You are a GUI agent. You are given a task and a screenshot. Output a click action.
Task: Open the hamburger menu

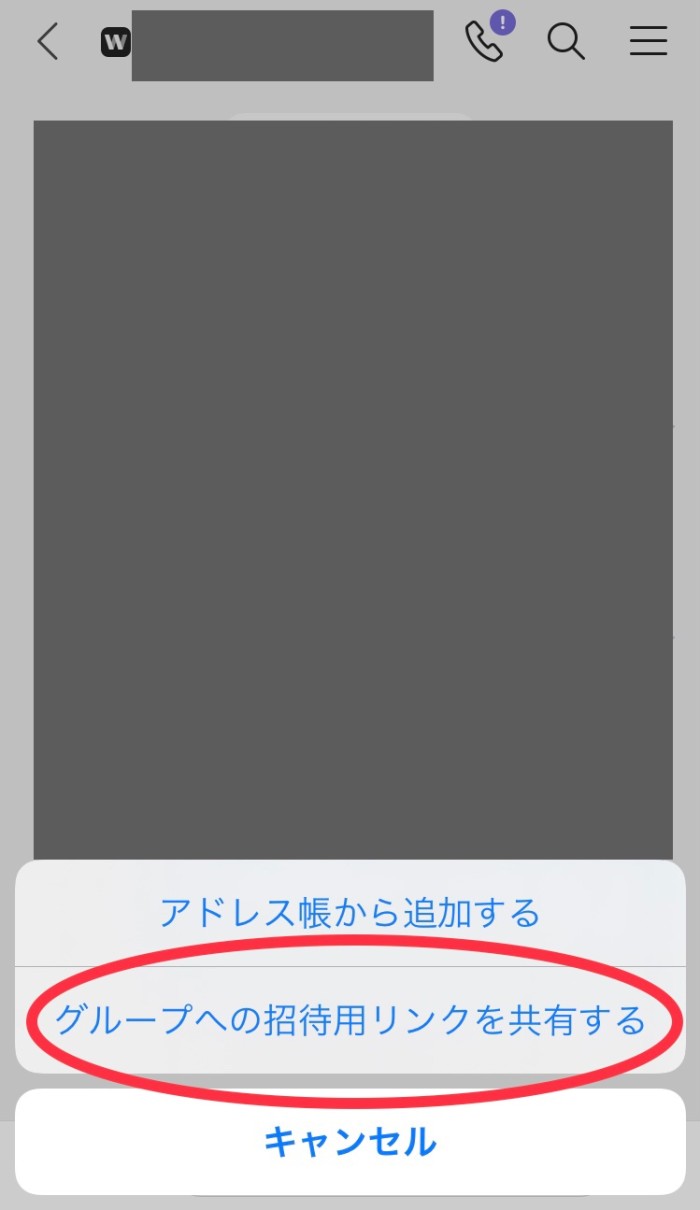pyautogui.click(x=648, y=41)
